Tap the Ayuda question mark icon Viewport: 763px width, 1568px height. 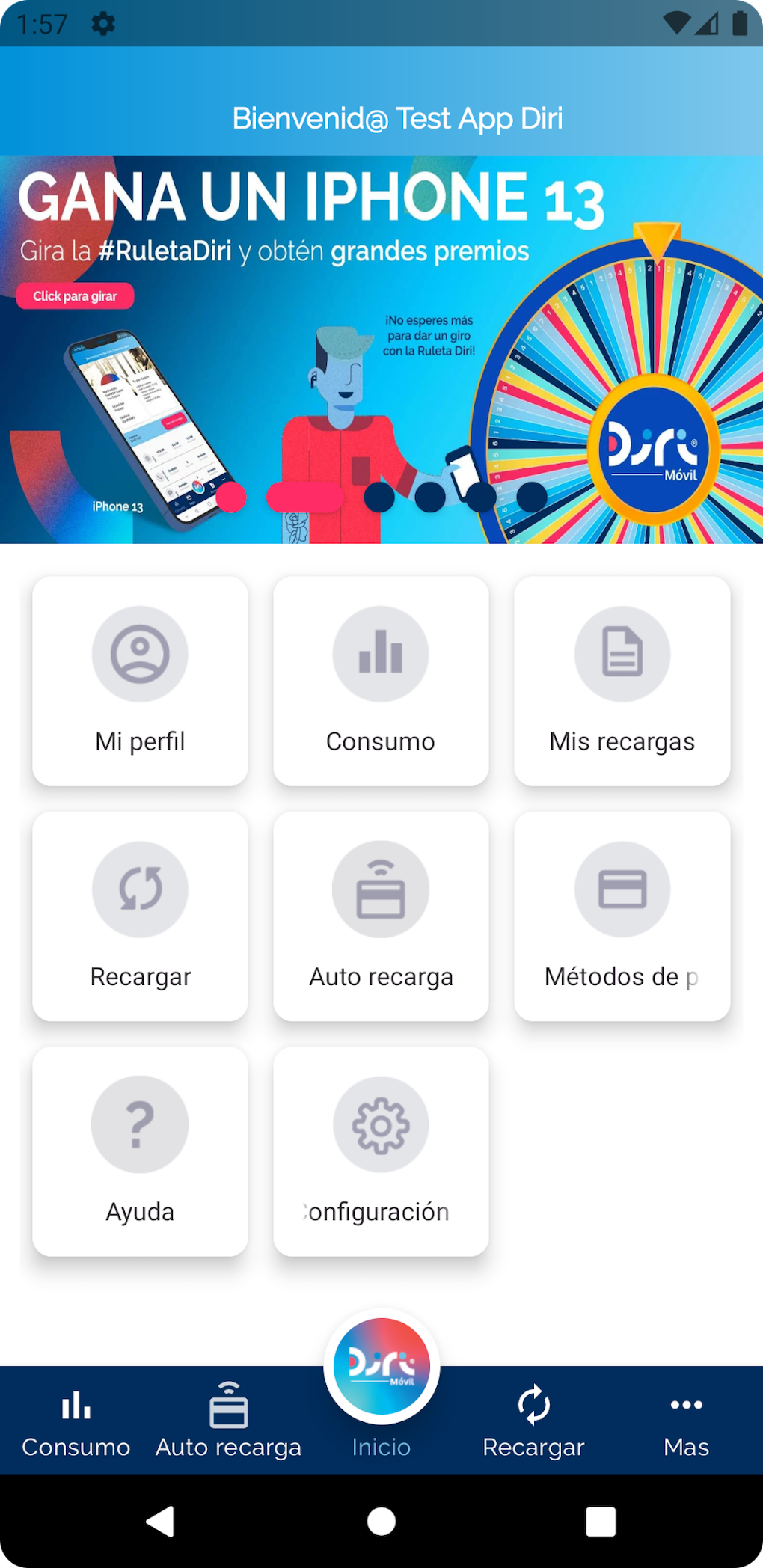tap(139, 1124)
